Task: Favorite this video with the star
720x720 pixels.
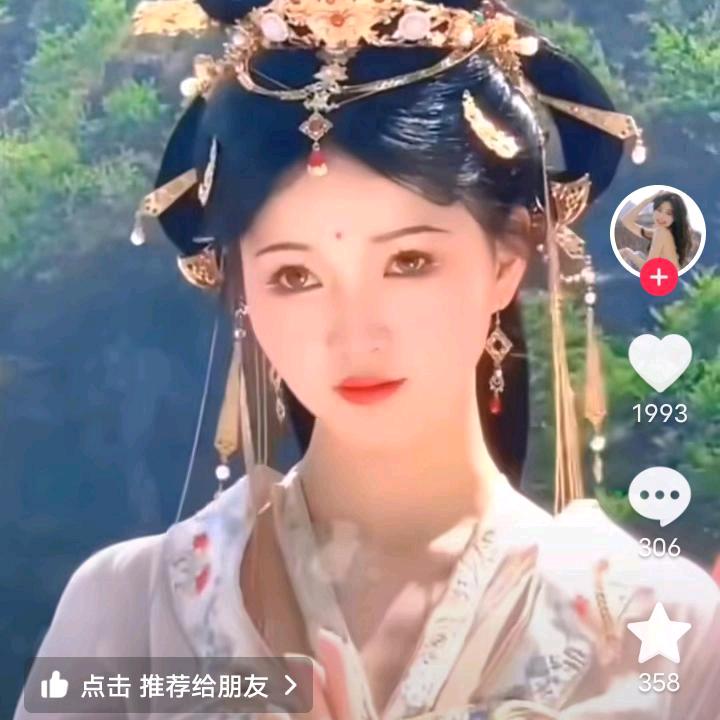Action: 659,633
